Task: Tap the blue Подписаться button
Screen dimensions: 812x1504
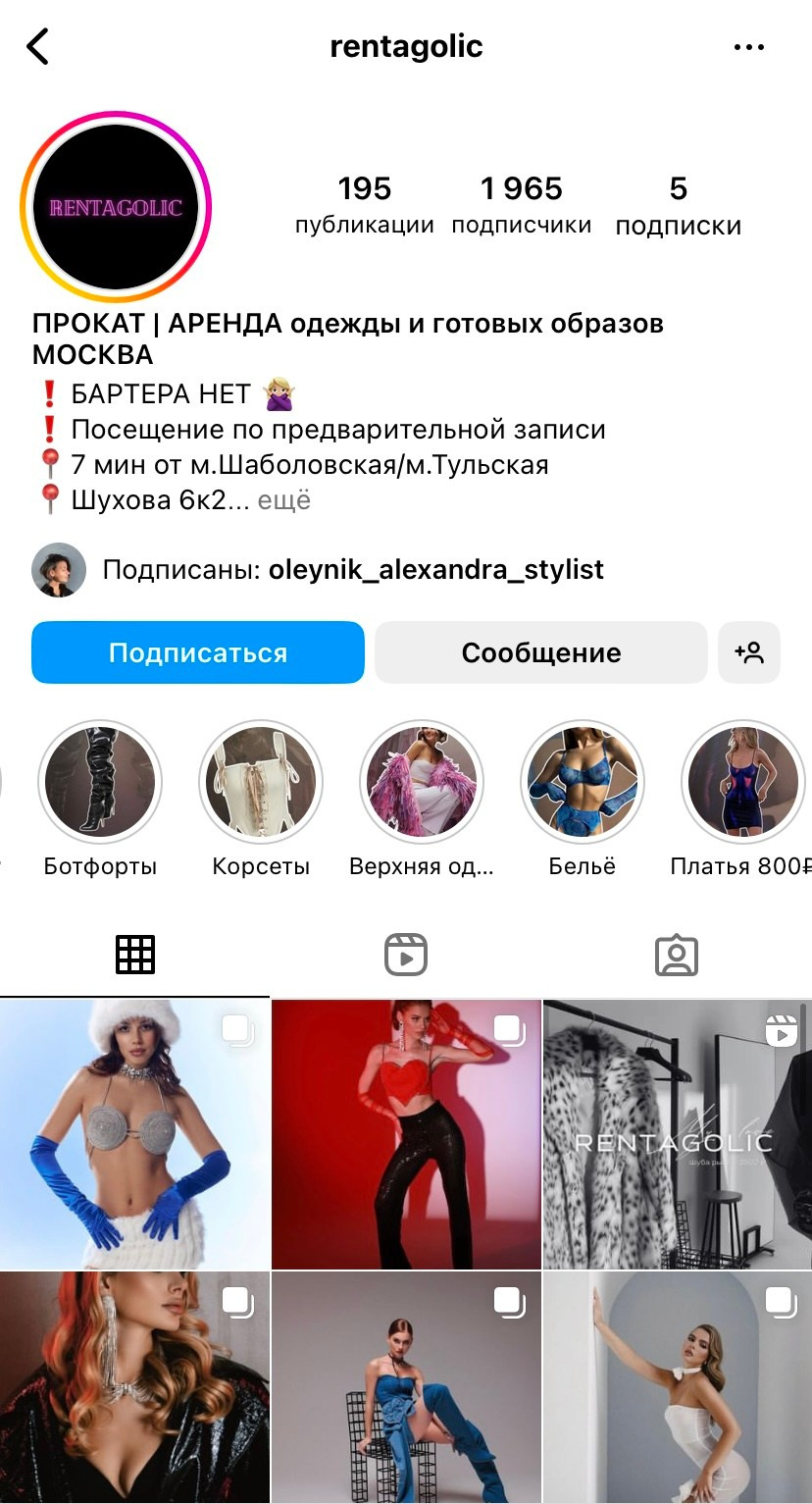Action: (197, 652)
